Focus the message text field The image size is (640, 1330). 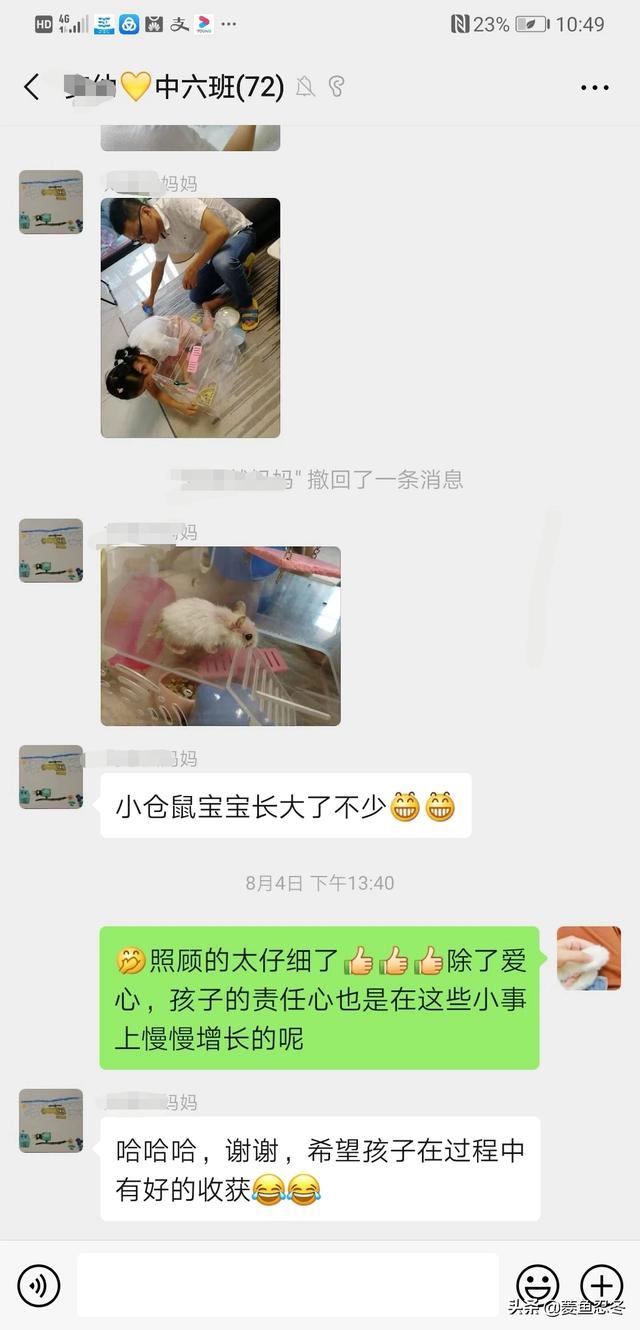pyautogui.click(x=288, y=1285)
